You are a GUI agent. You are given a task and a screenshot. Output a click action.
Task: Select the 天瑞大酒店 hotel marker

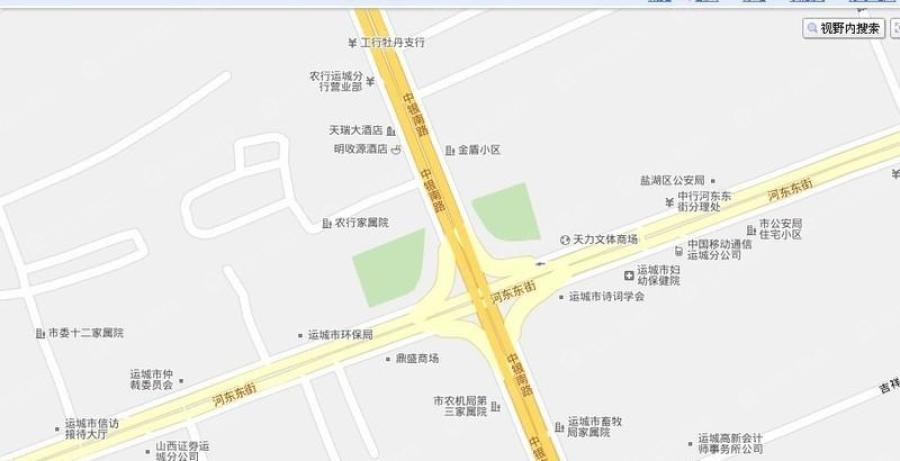pyautogui.click(x=391, y=130)
